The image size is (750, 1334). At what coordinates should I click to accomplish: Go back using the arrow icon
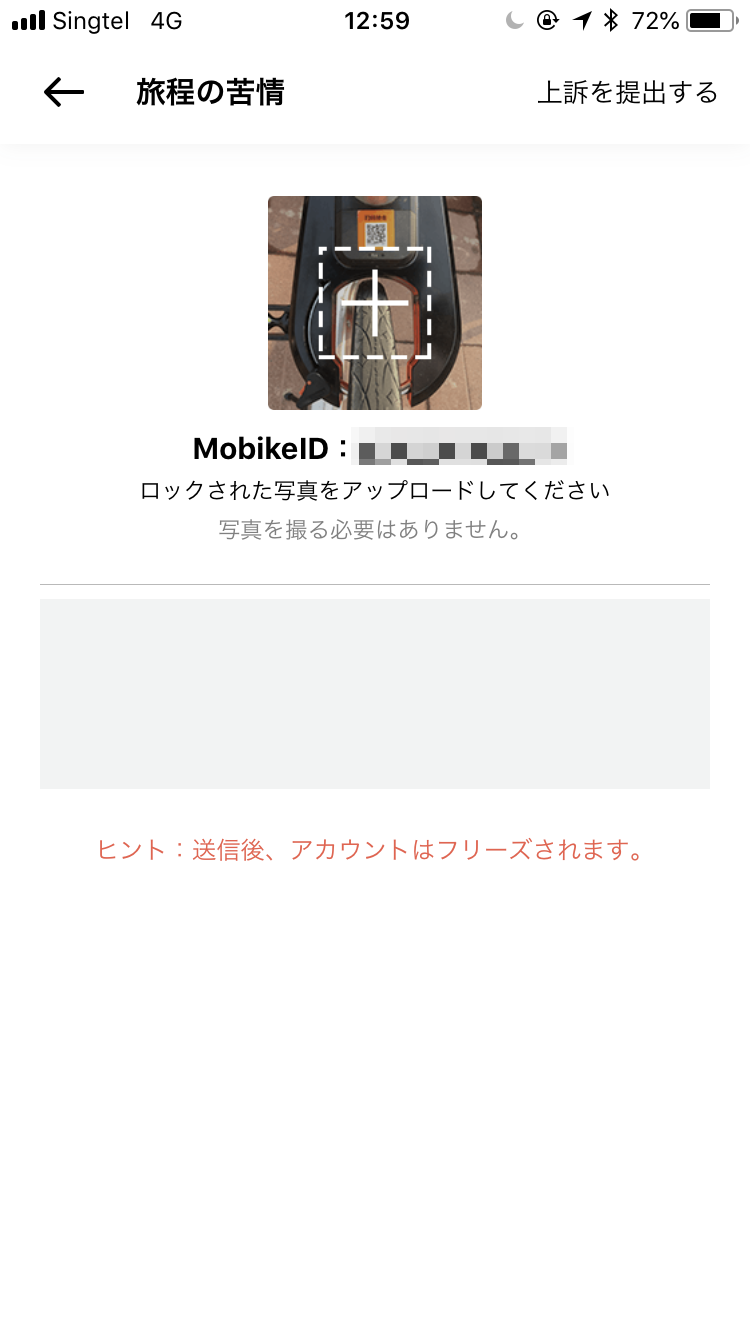tap(64, 93)
